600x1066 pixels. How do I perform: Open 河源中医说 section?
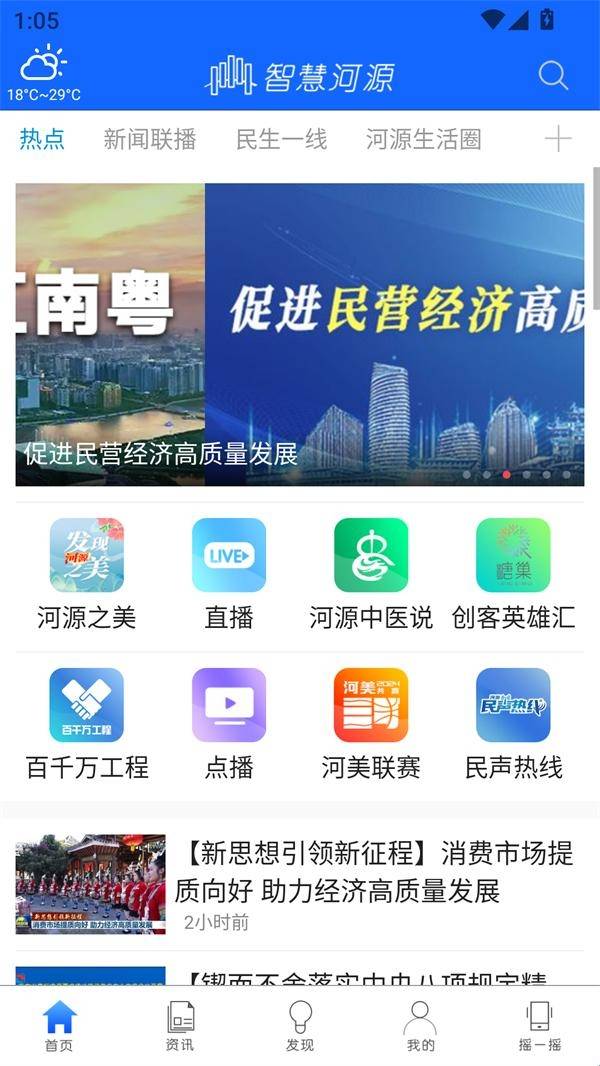click(x=371, y=574)
